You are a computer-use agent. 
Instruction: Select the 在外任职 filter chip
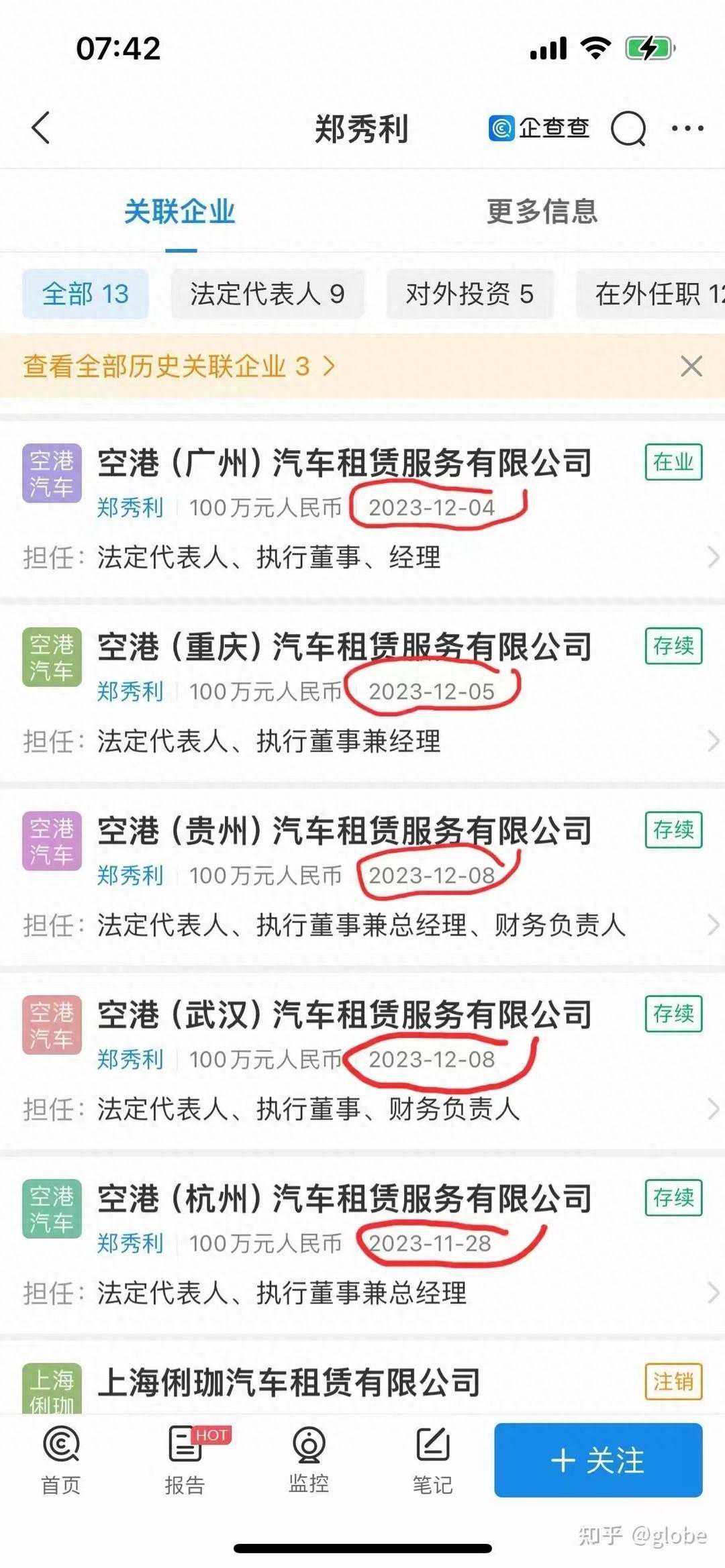[655, 294]
